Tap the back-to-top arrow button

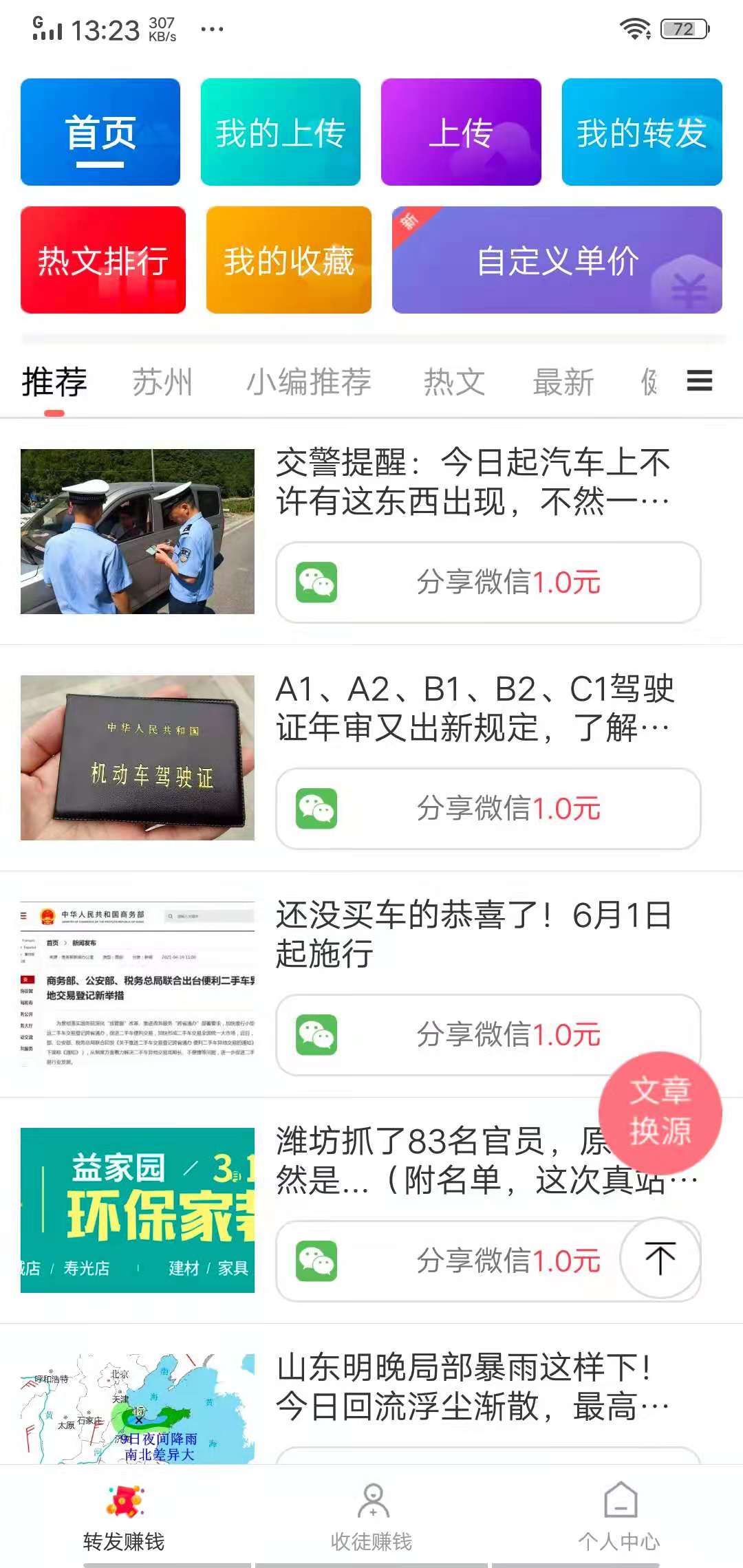click(660, 1258)
